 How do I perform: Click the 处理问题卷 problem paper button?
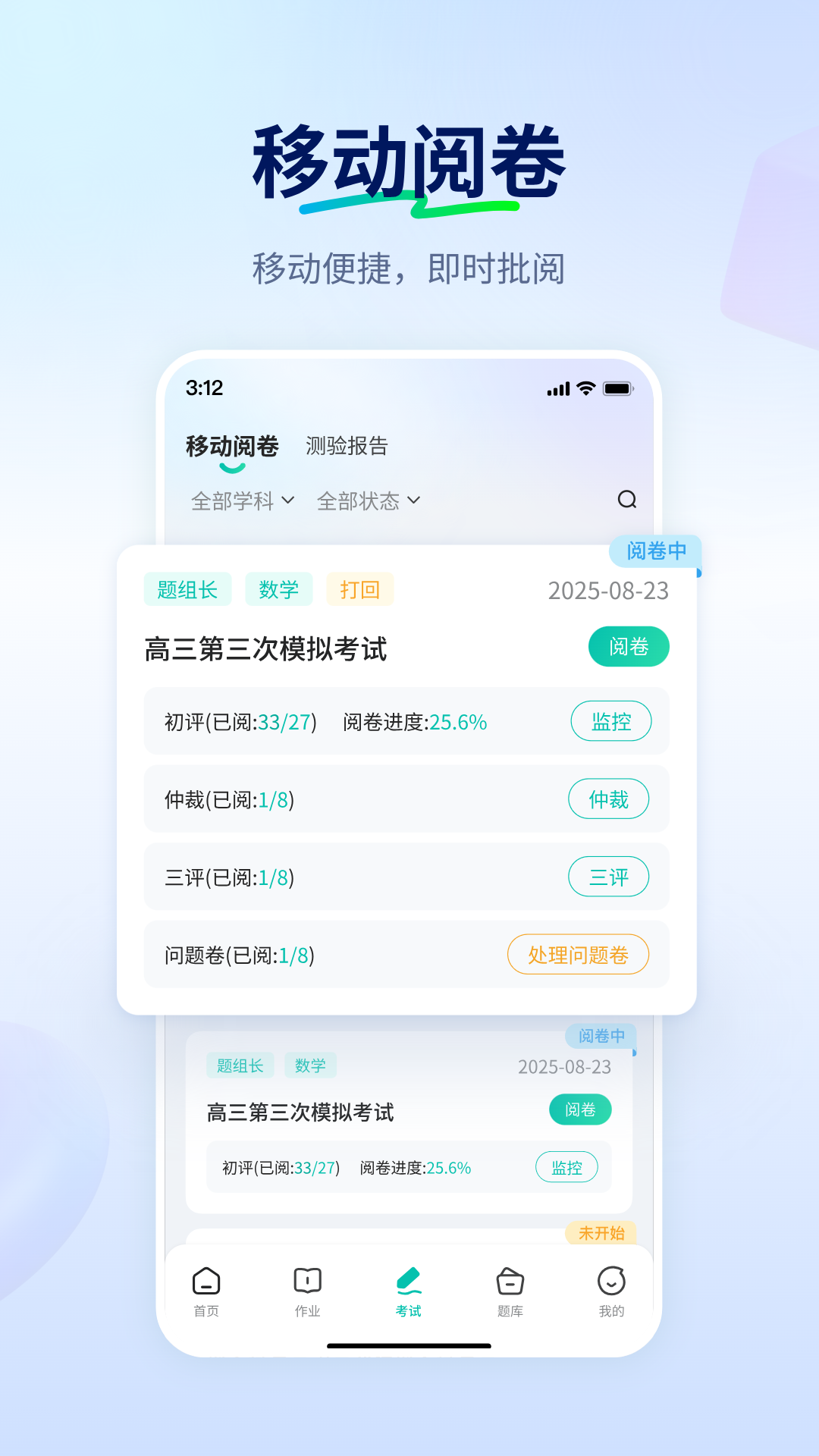coord(579,955)
